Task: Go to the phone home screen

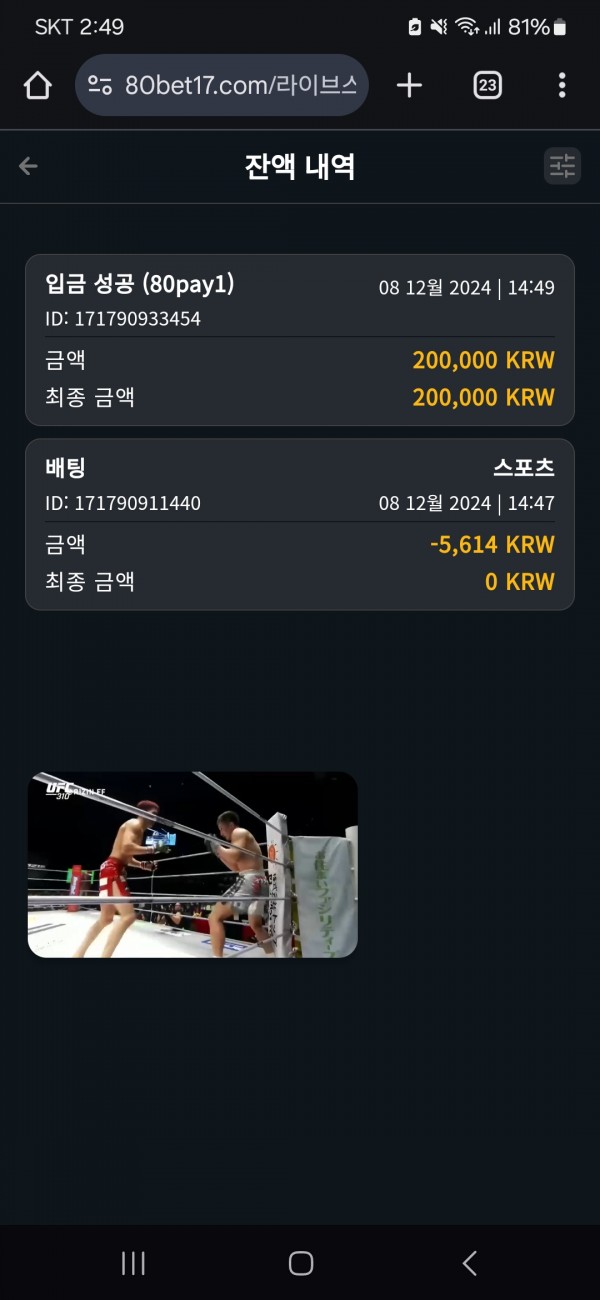Action: [300, 1263]
